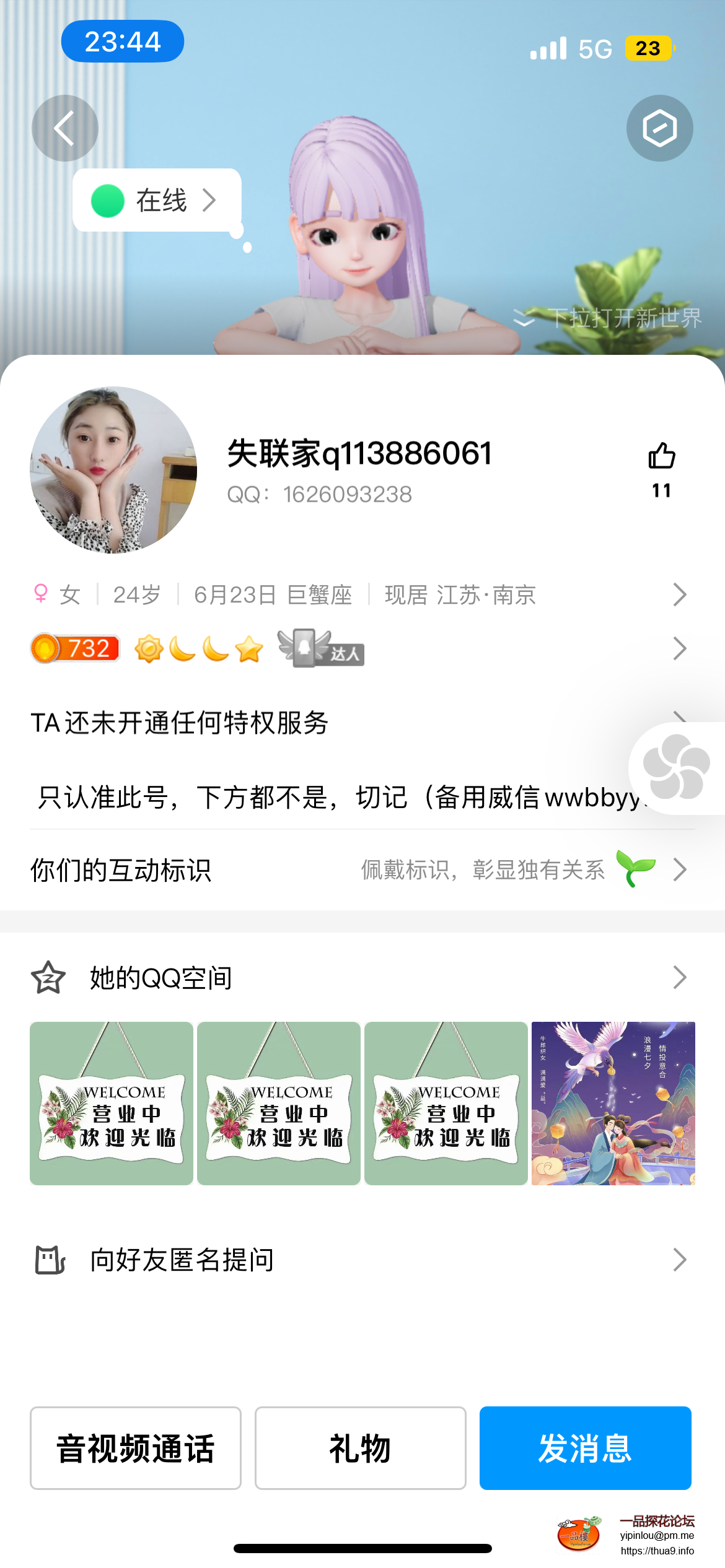Screen dimensions: 725x1568
Task: Open the signature line starting 只认准此号
Action: pos(335,798)
